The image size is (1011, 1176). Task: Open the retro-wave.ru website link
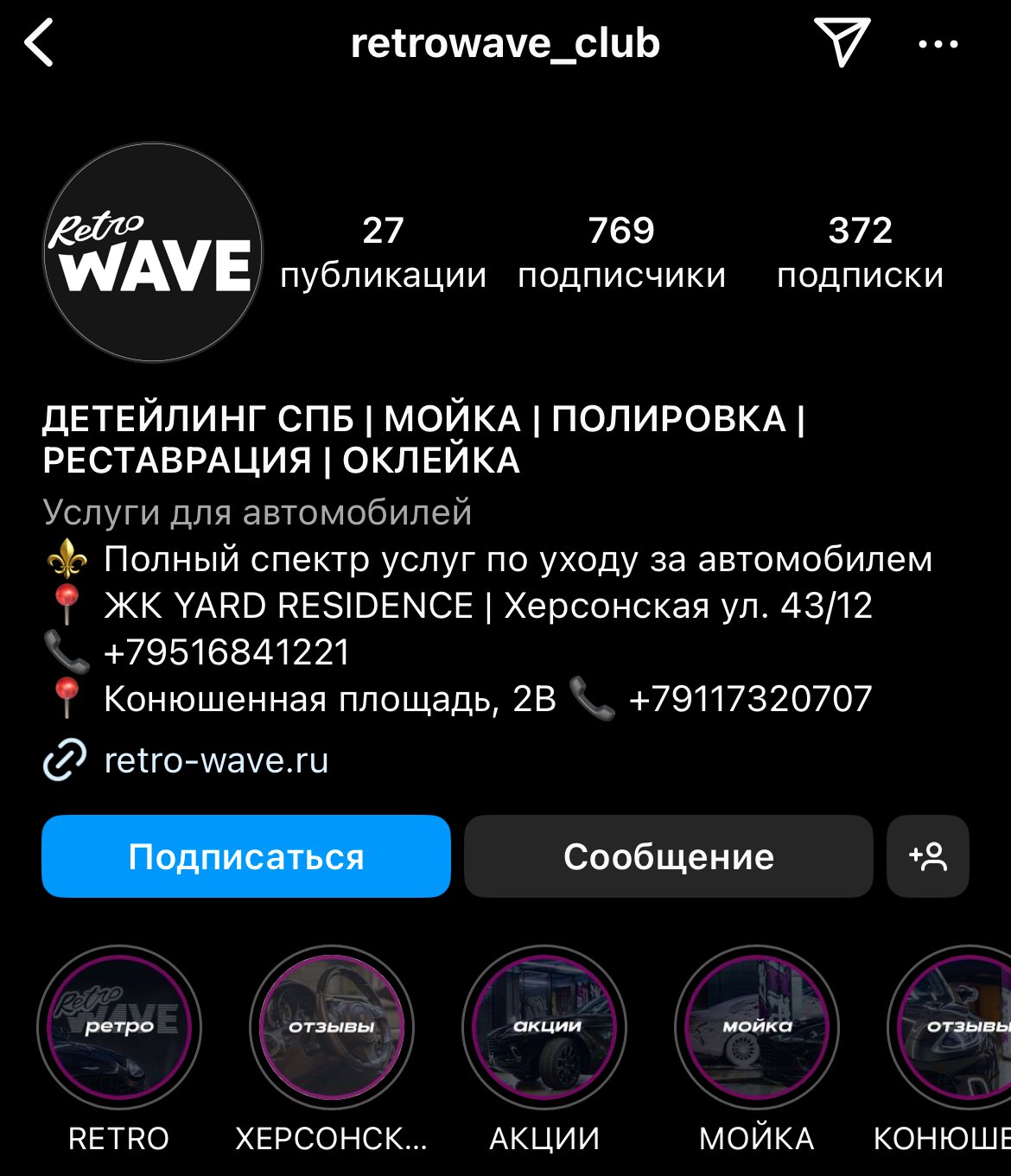click(x=215, y=760)
